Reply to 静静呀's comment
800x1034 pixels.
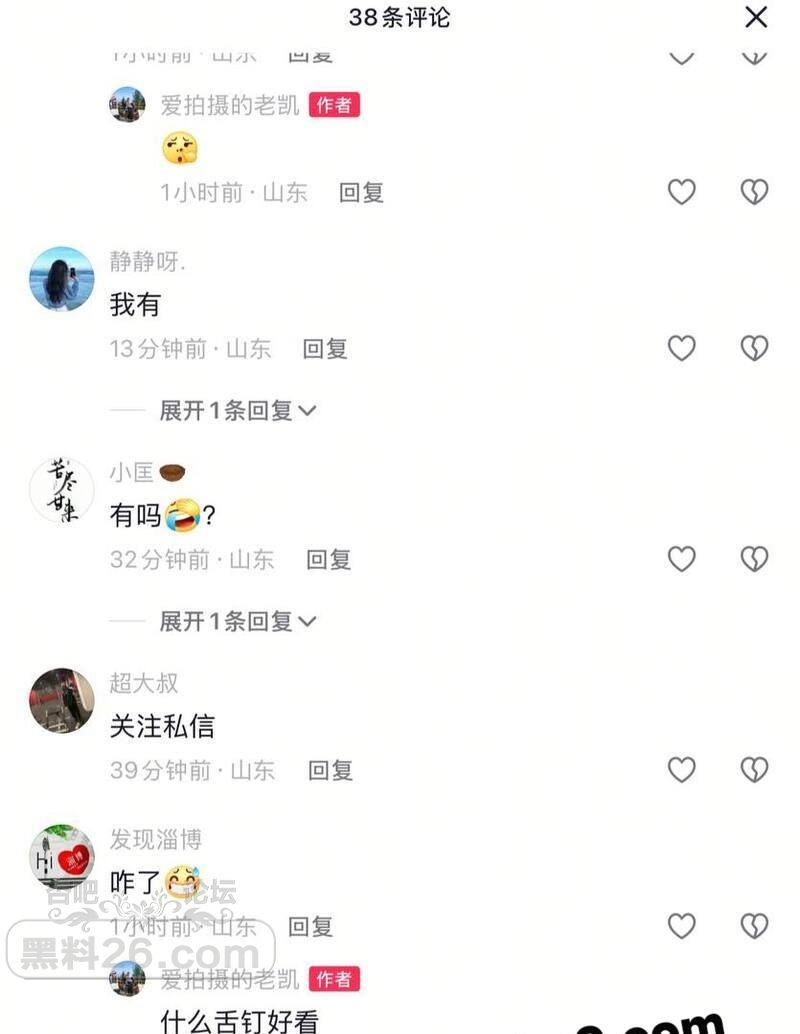pyautogui.click(x=325, y=349)
